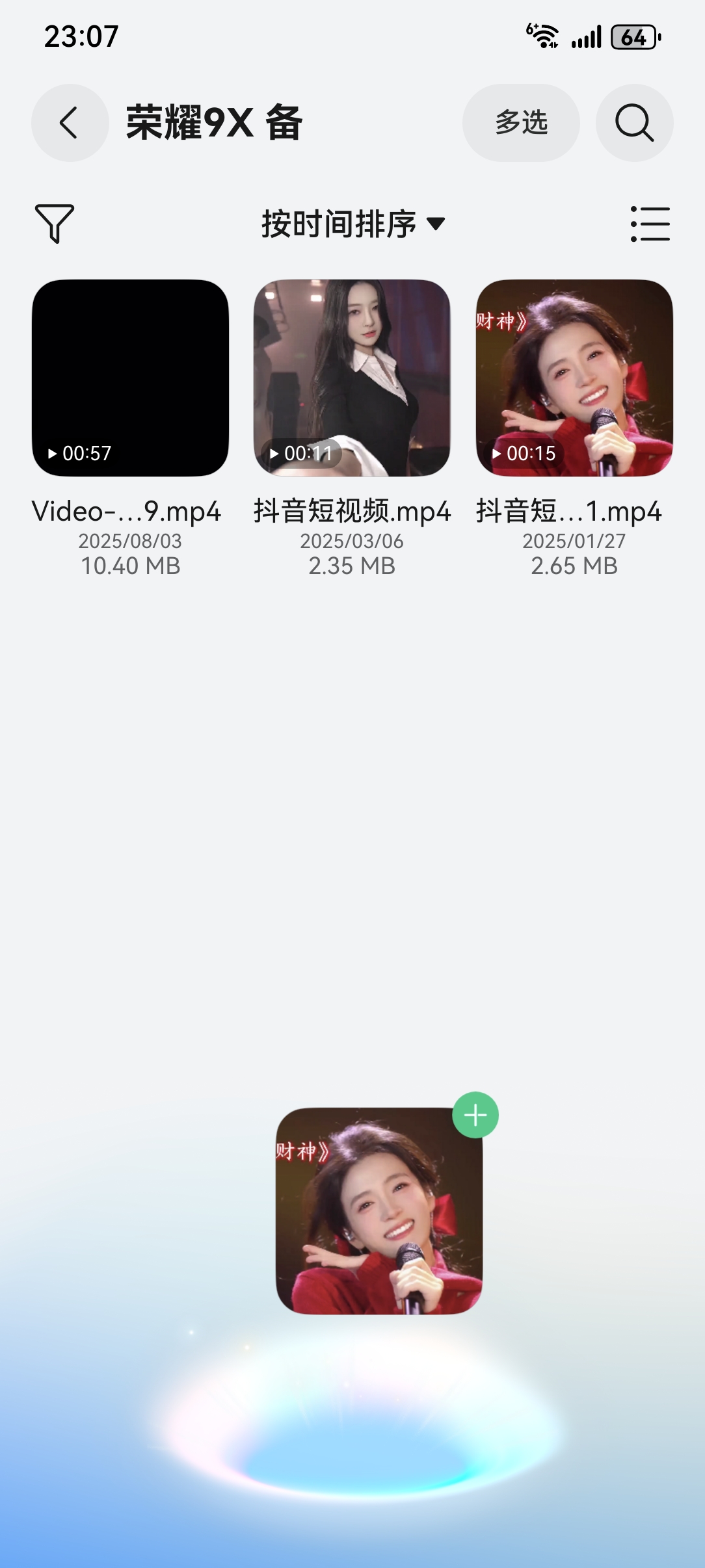
Task: Tap the back arrow to leave folder
Action: coord(69,122)
